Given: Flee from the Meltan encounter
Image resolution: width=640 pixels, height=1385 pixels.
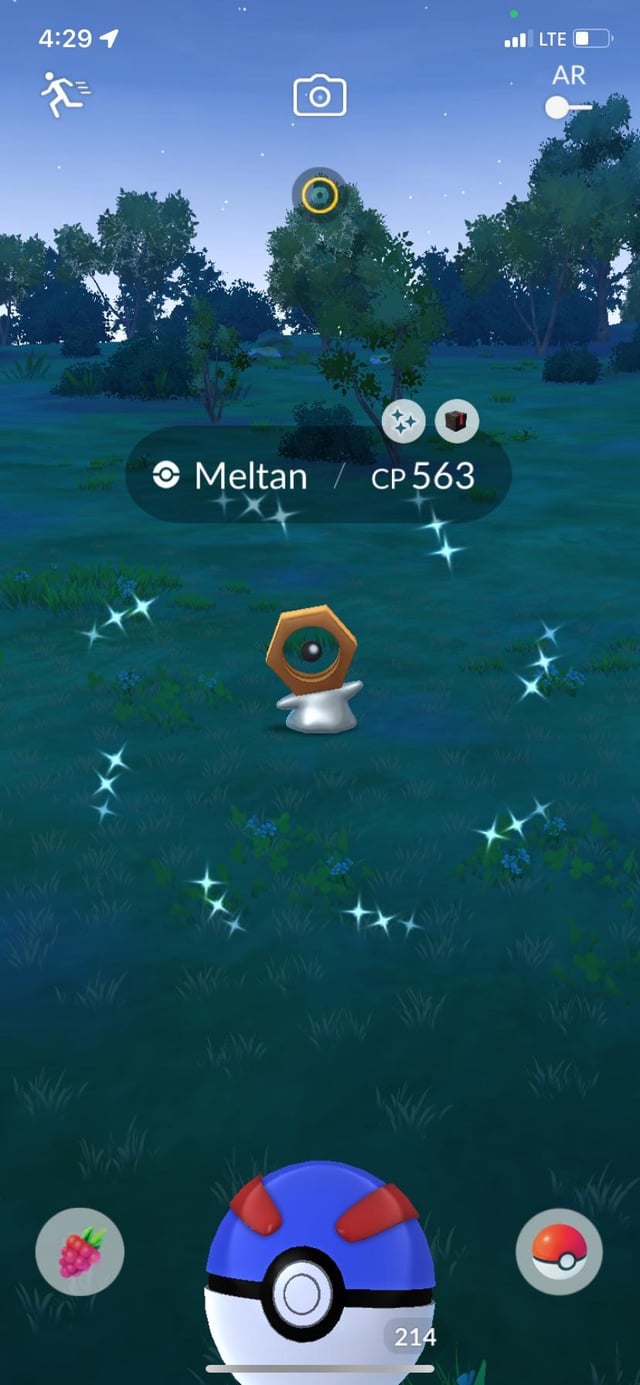Looking at the screenshot, I should point(64,96).
